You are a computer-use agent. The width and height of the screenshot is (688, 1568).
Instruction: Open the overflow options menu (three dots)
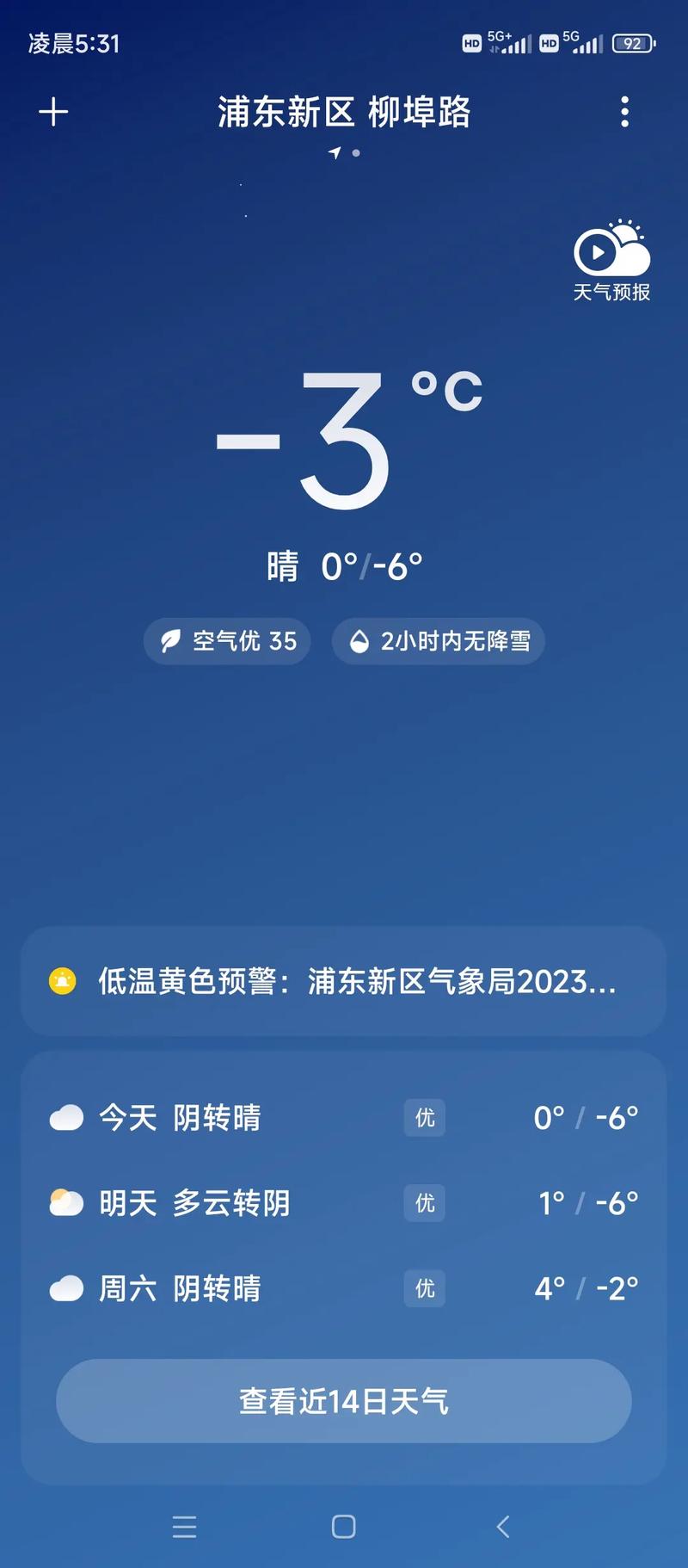(625, 112)
